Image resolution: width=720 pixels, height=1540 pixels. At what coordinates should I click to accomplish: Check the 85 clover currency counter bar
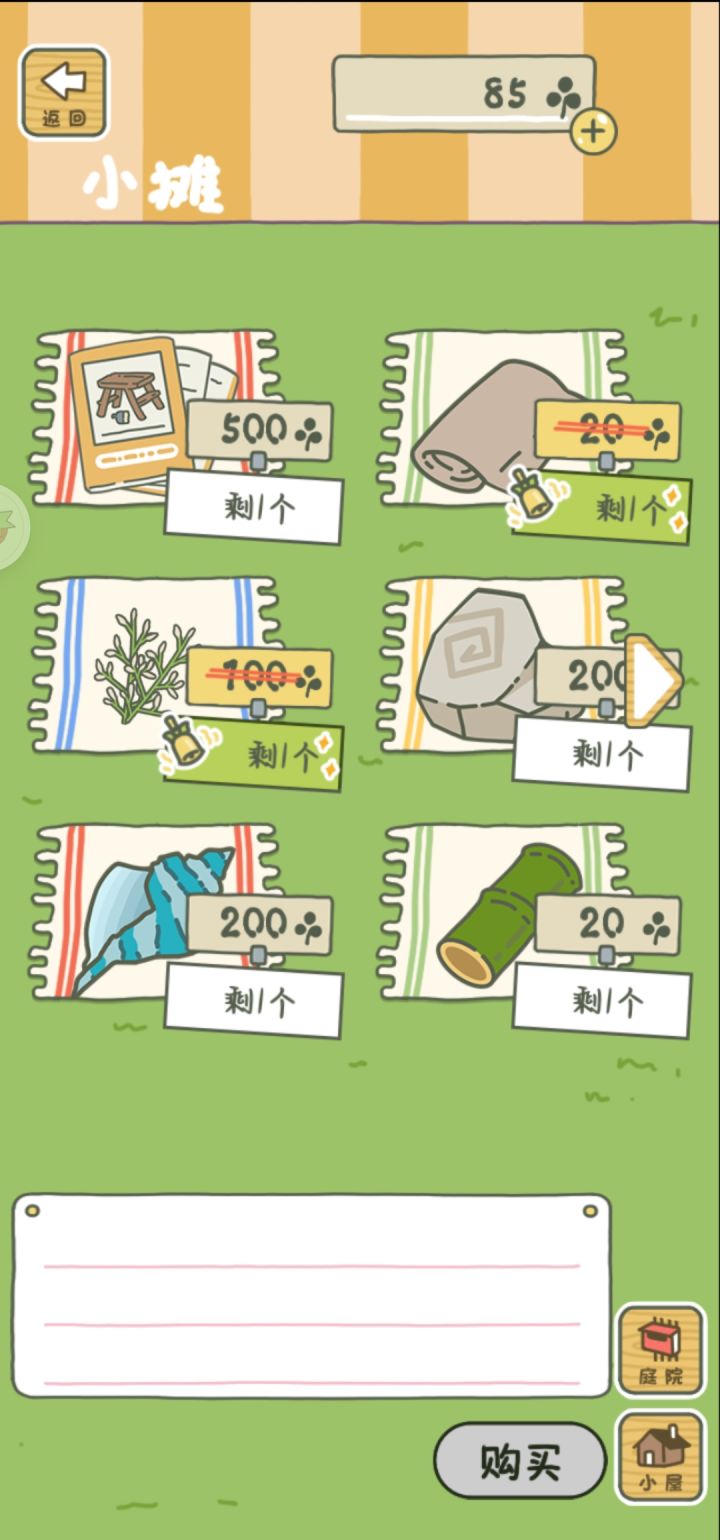click(x=465, y=95)
